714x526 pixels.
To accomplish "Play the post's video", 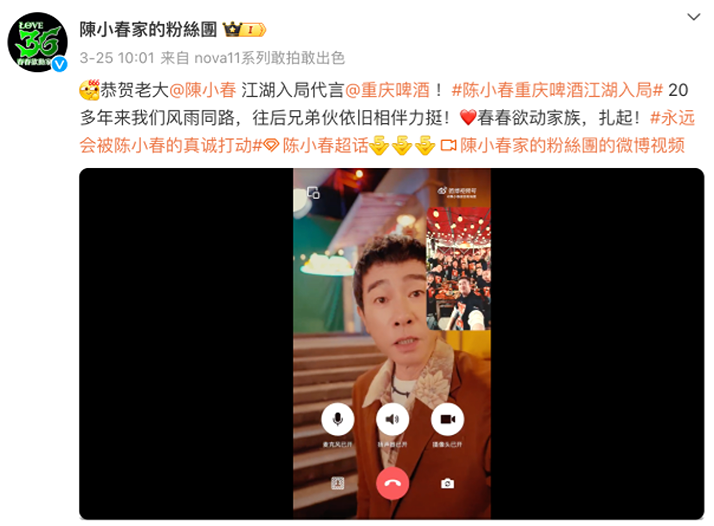I will tap(392, 343).
